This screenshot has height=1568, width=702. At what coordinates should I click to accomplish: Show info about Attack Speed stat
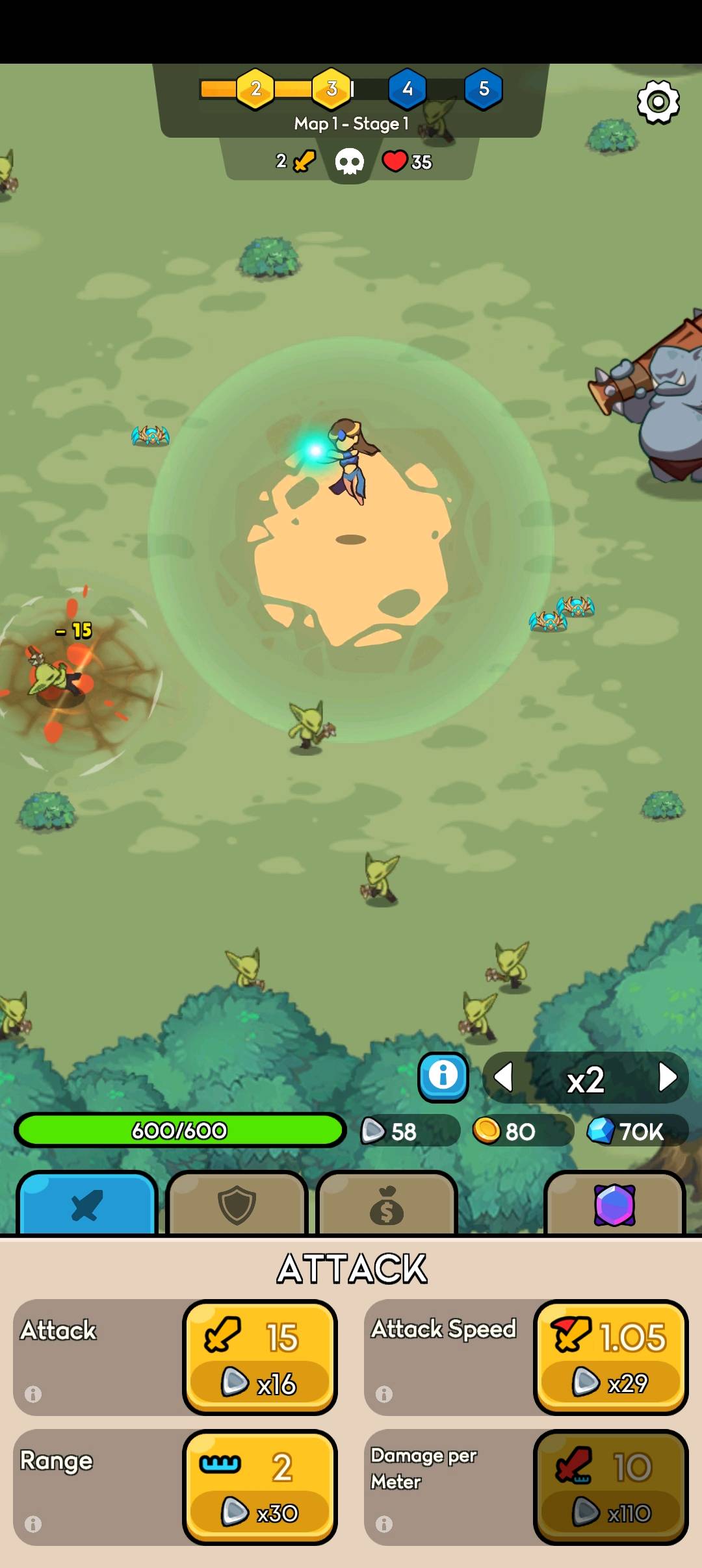pos(384,1394)
